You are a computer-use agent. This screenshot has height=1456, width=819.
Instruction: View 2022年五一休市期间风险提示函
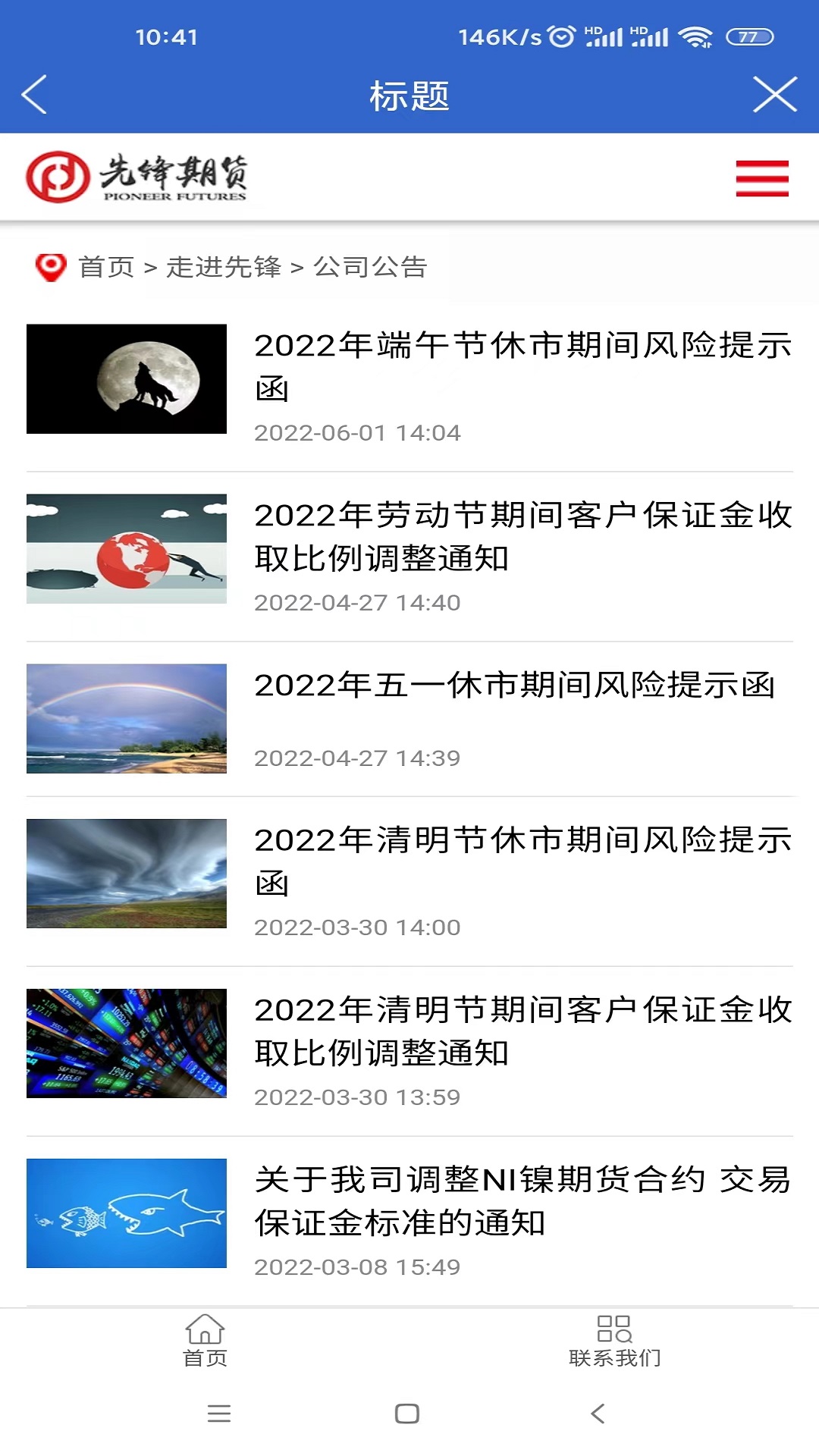tap(514, 686)
